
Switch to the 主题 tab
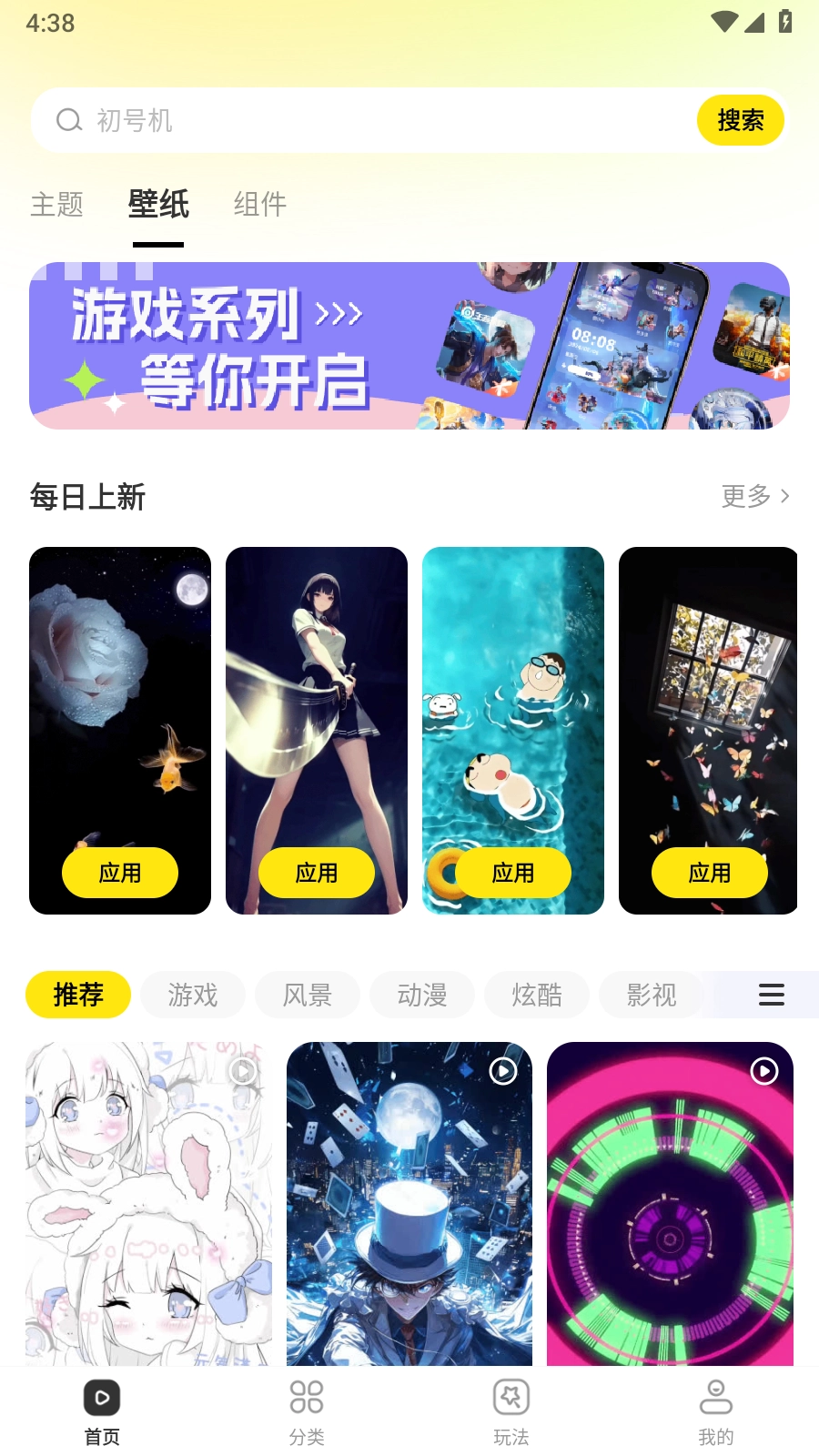tap(57, 205)
